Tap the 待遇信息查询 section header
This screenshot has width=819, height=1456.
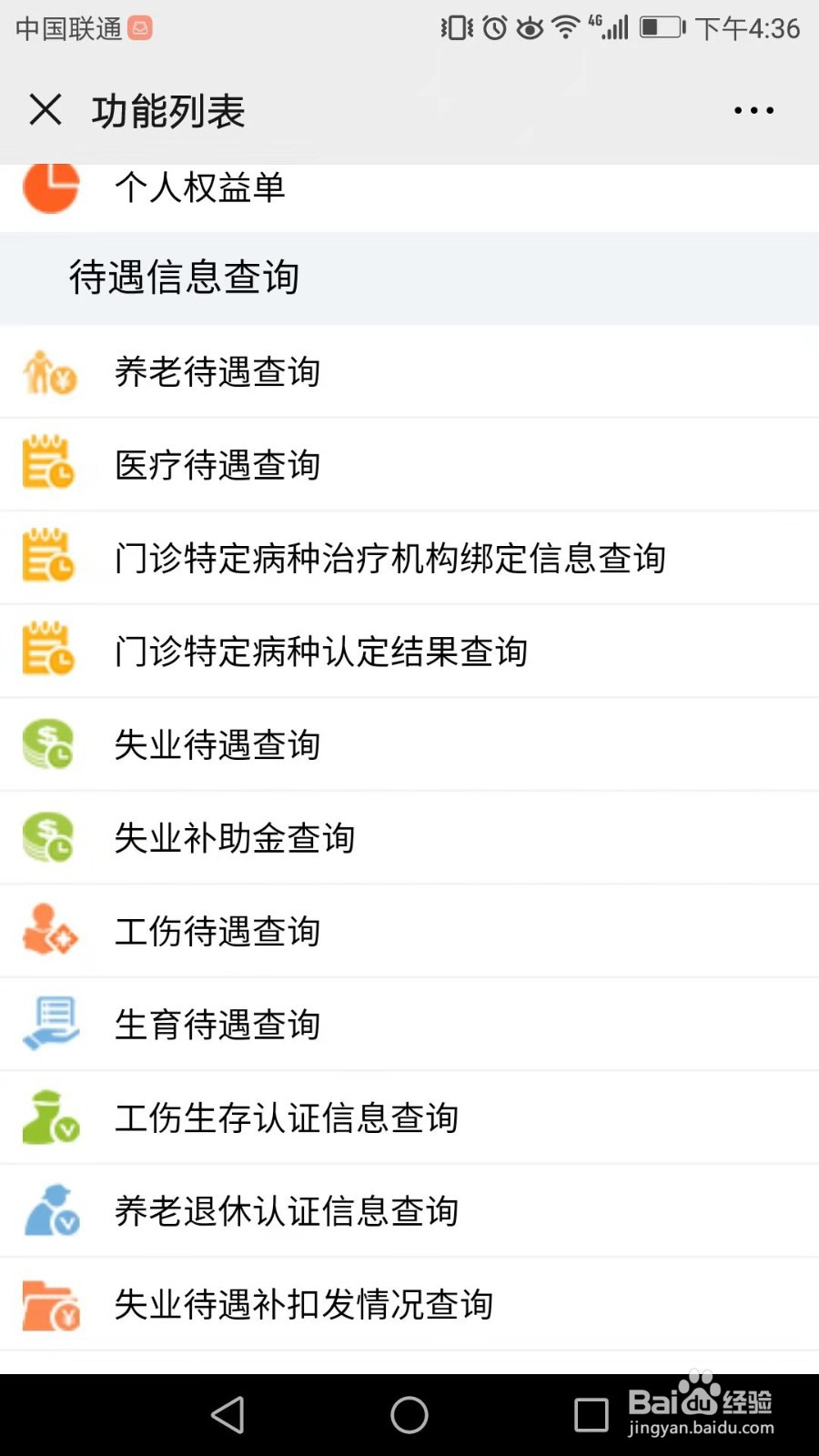[185, 278]
